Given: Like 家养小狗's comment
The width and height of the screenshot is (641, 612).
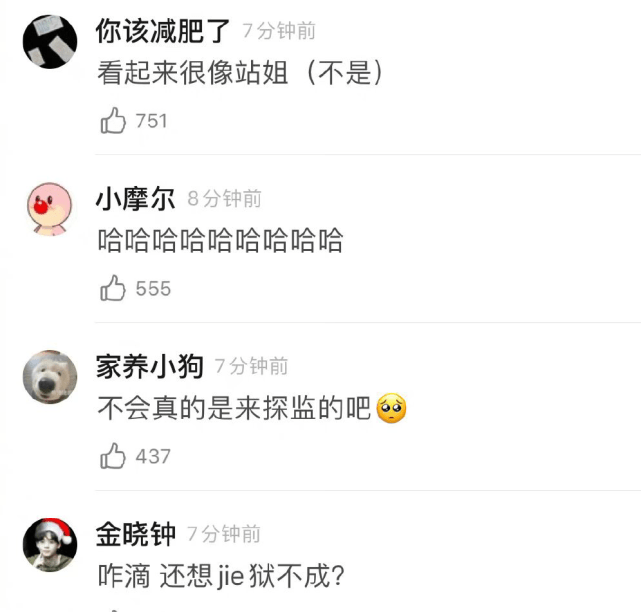Looking at the screenshot, I should (113, 457).
